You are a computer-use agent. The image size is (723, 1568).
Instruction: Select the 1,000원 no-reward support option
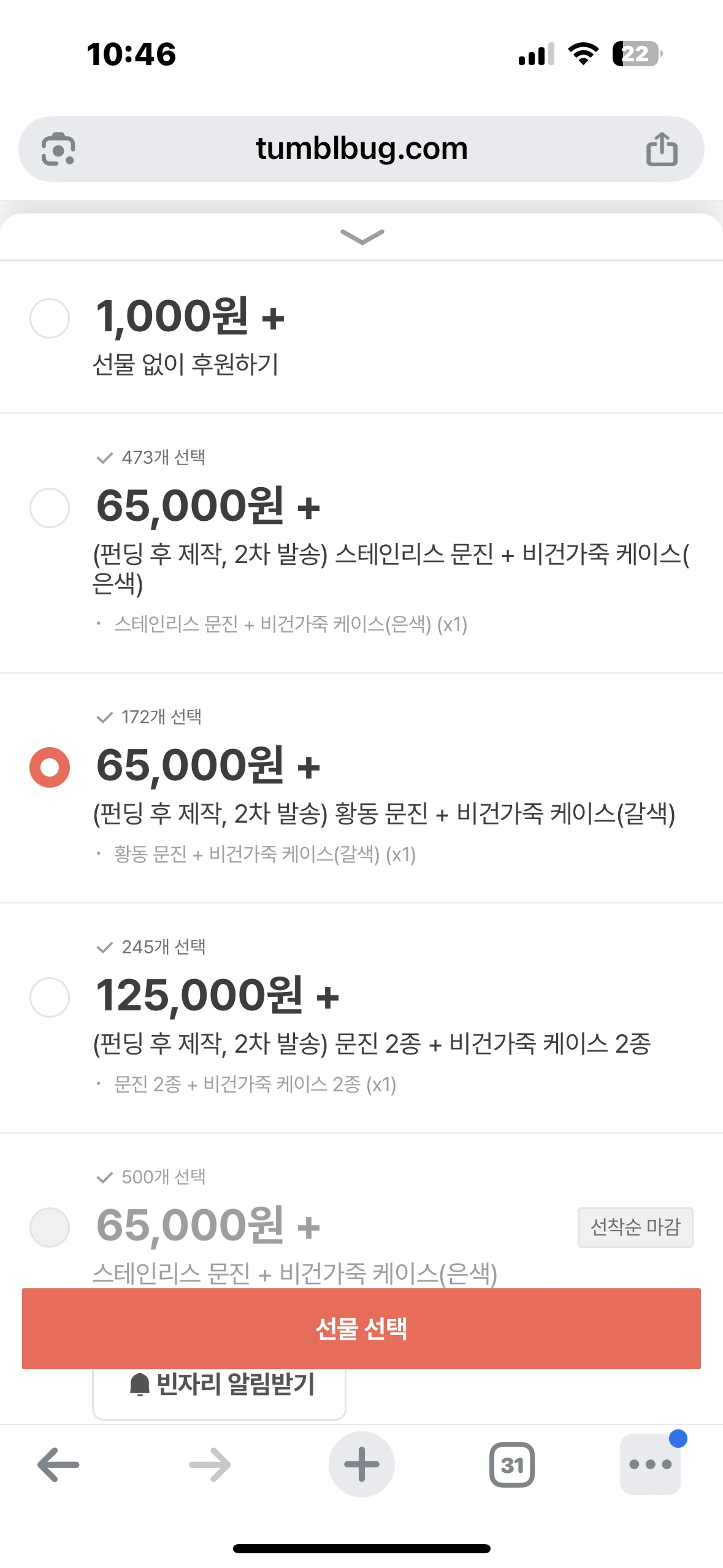pos(50,318)
